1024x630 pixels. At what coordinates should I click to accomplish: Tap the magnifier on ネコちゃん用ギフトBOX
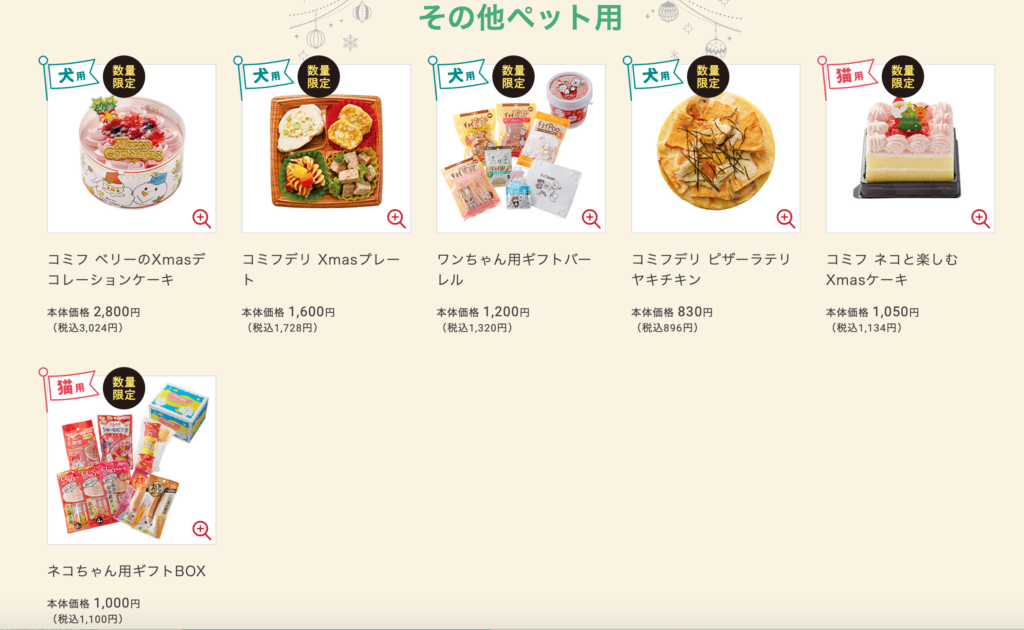click(x=201, y=530)
